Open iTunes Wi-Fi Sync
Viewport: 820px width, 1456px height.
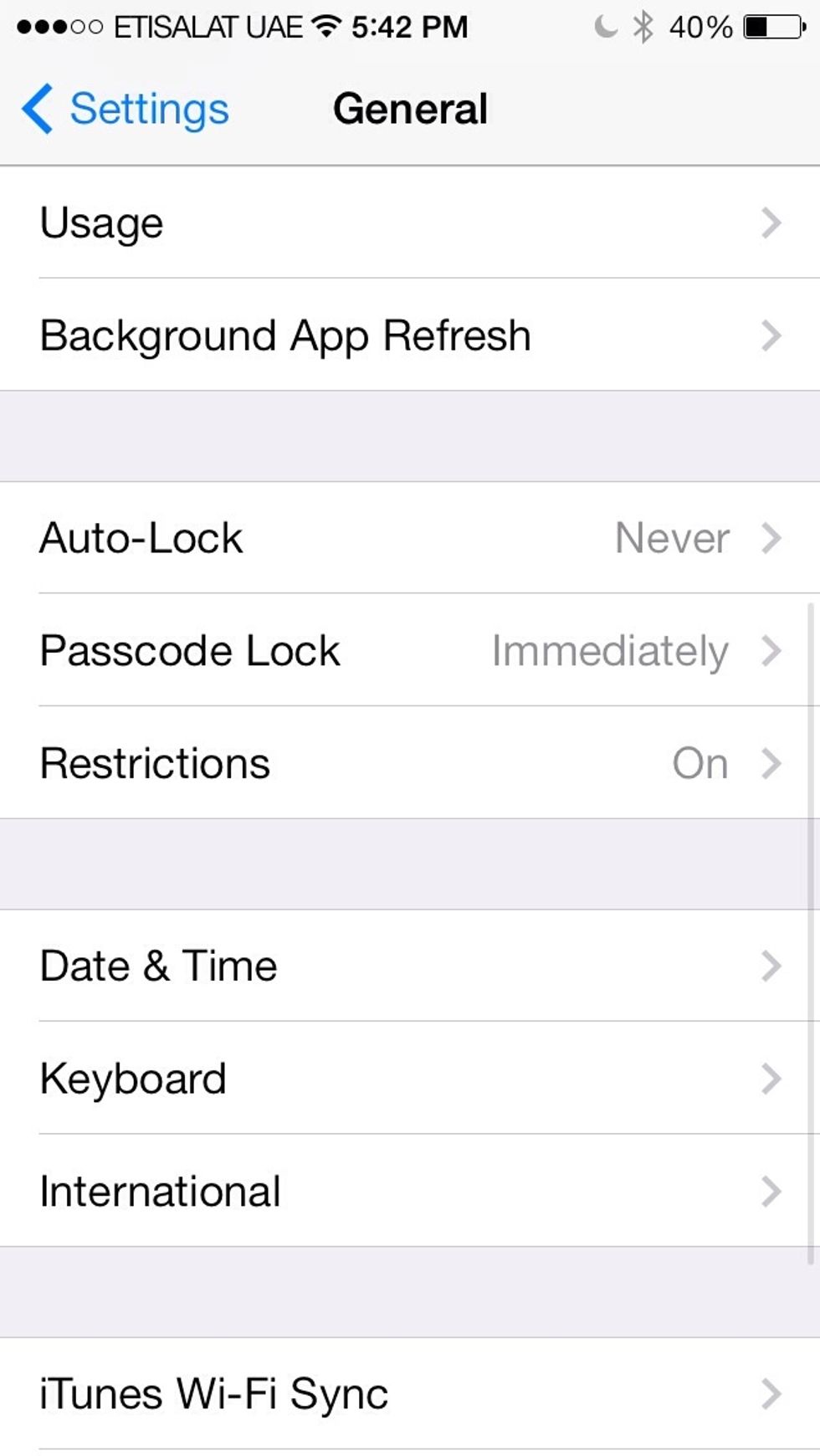[x=410, y=1394]
